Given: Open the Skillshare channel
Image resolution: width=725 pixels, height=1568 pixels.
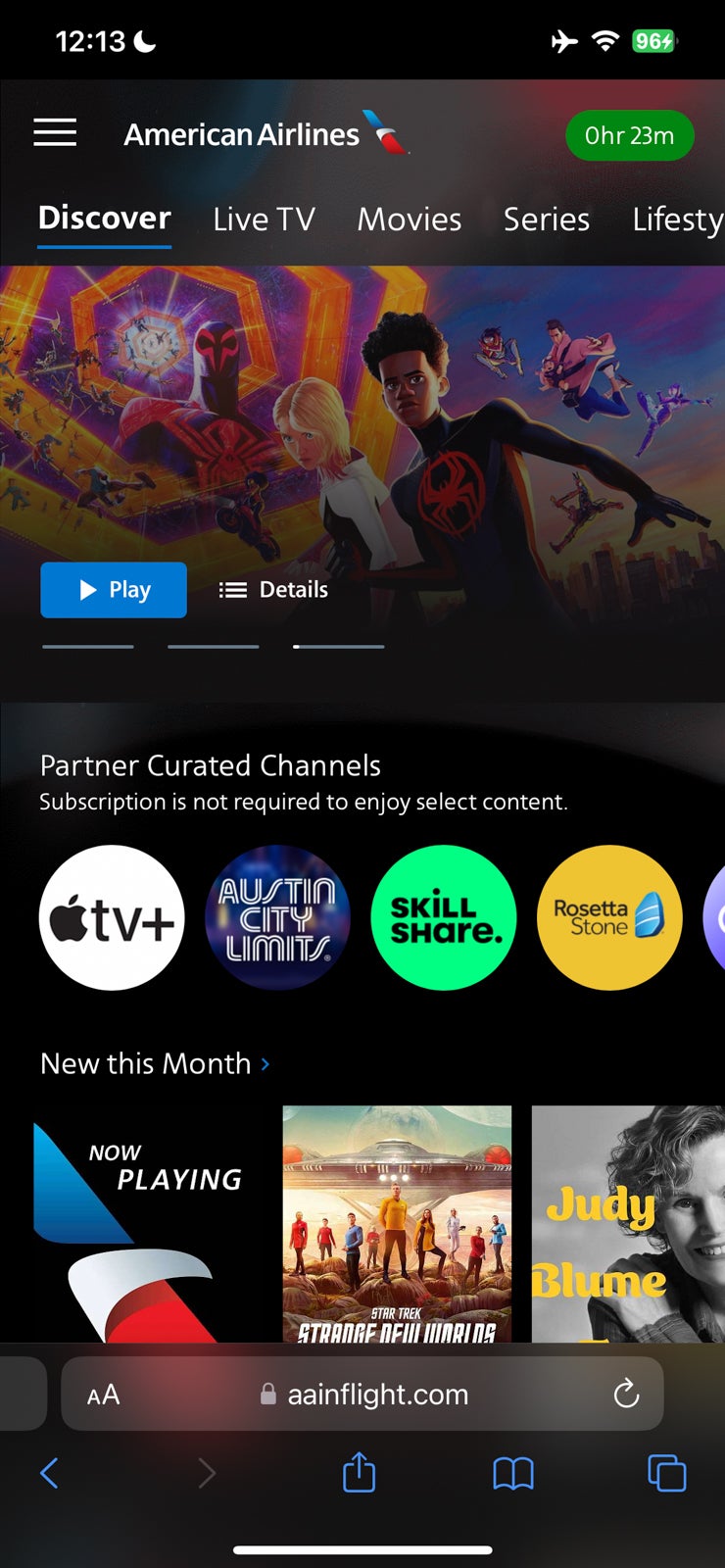Looking at the screenshot, I should (444, 918).
